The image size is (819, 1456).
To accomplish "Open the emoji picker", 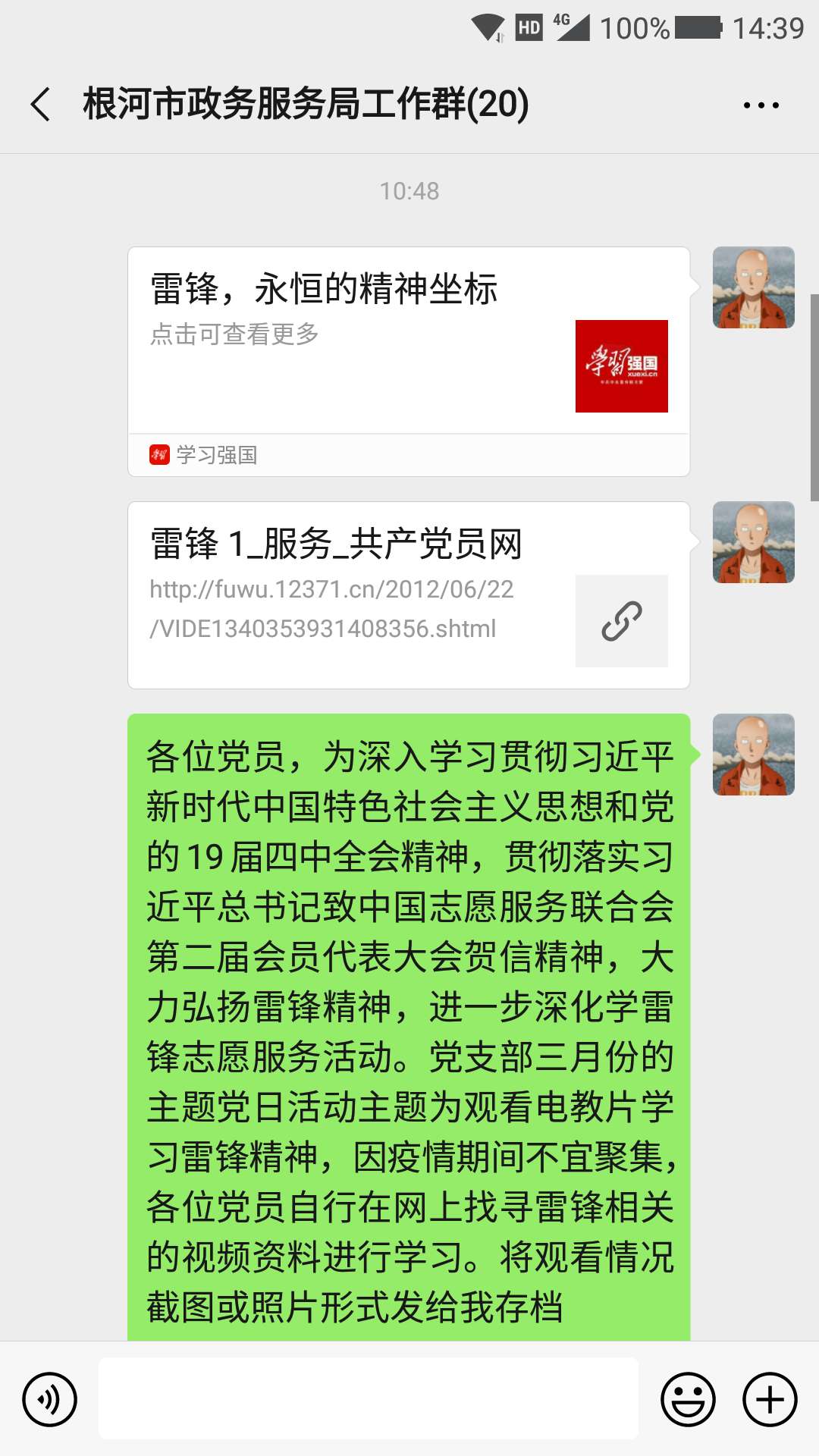I will point(688,1399).
